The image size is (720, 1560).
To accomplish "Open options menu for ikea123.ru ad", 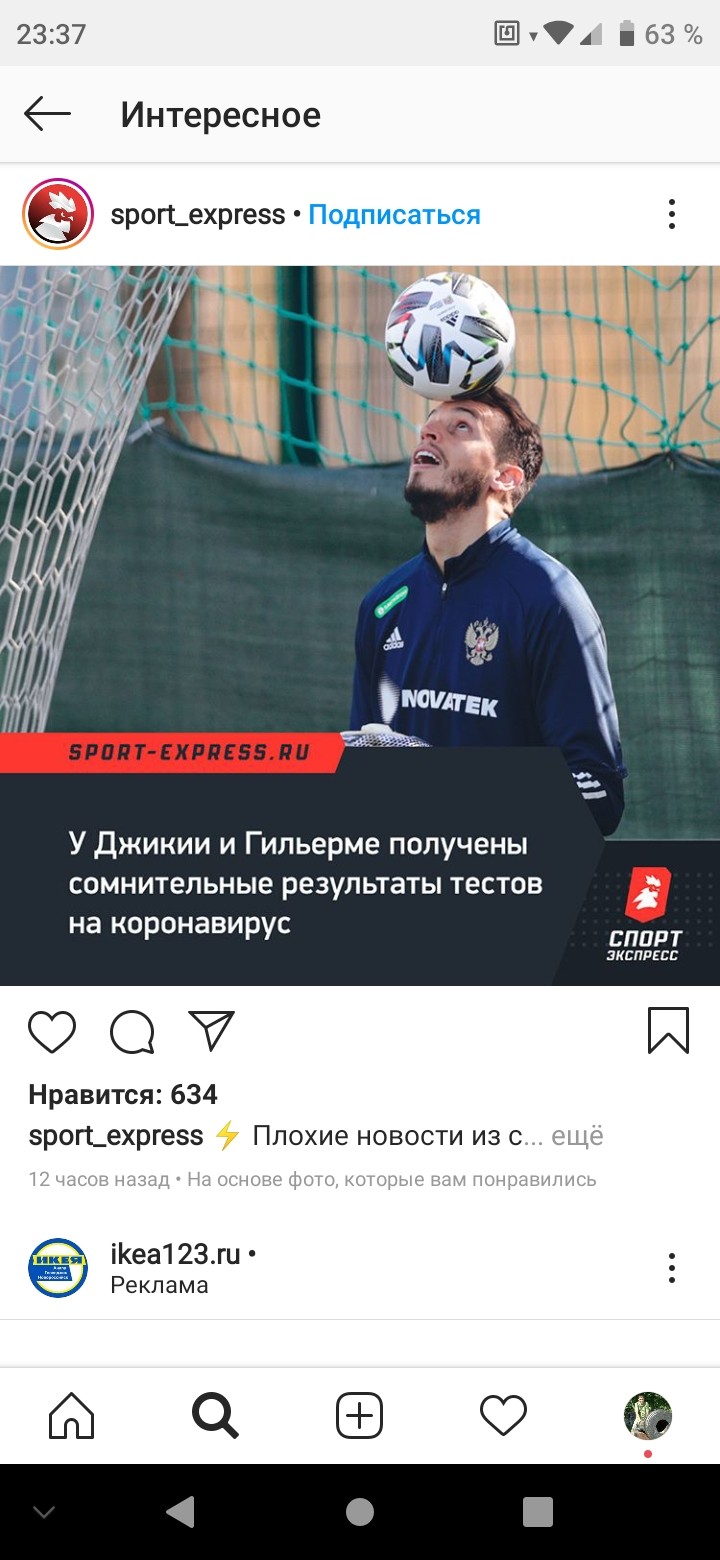I will 672,1268.
